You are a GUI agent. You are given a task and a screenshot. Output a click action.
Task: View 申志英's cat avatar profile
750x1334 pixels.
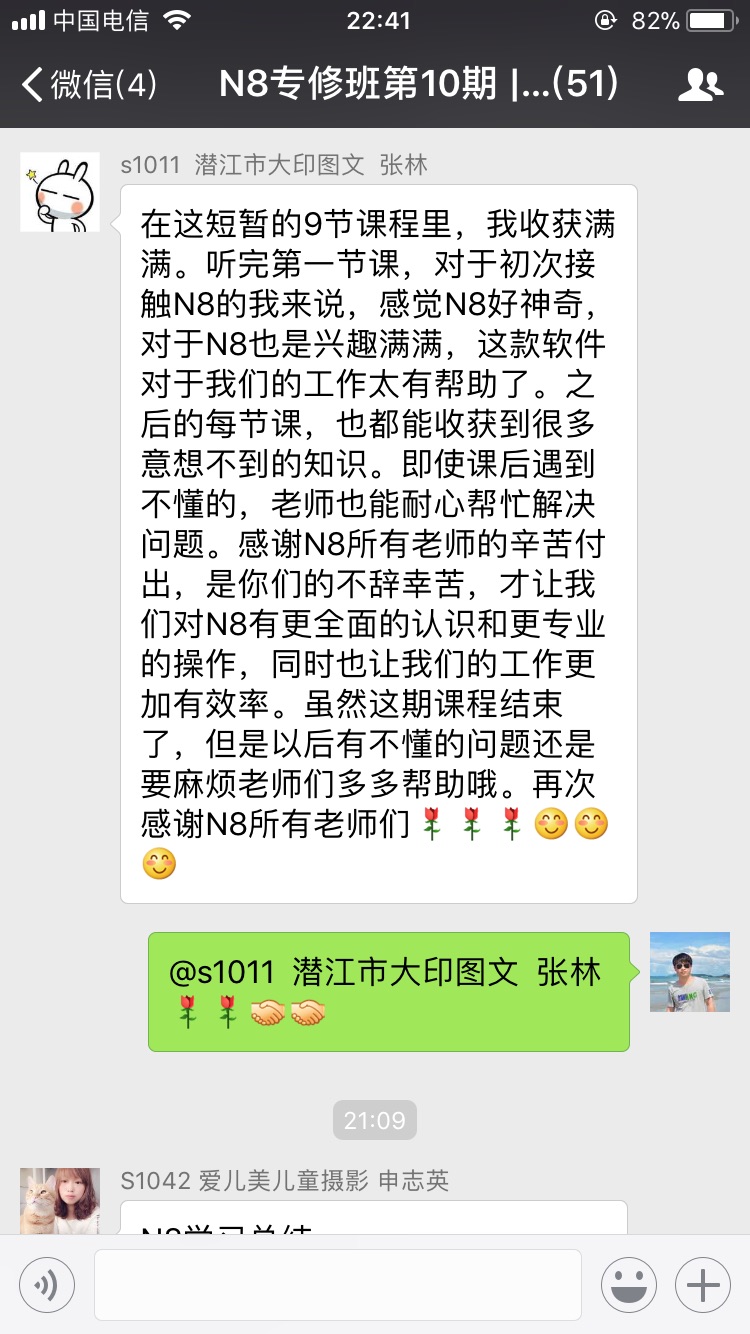[x=60, y=1200]
